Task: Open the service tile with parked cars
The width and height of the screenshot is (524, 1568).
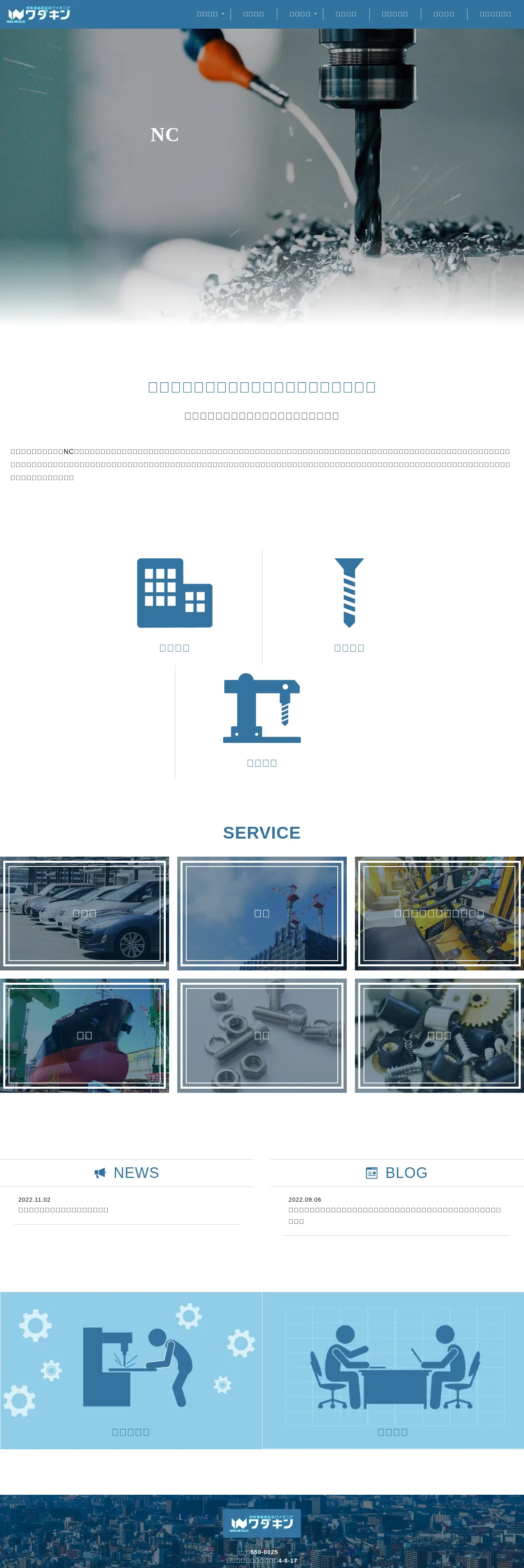Action: (85, 913)
